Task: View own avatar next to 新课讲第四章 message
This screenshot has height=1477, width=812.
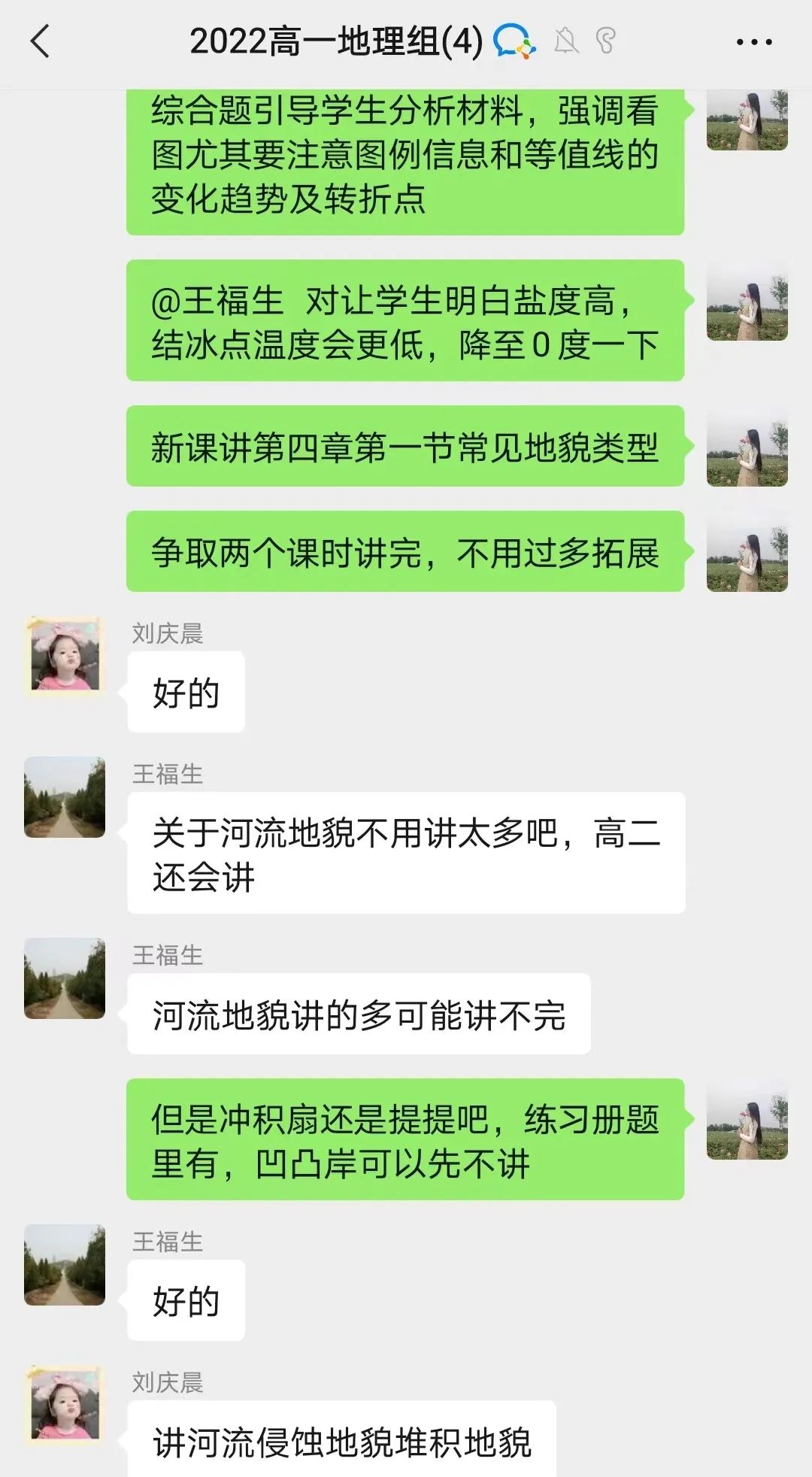Action: [x=747, y=446]
